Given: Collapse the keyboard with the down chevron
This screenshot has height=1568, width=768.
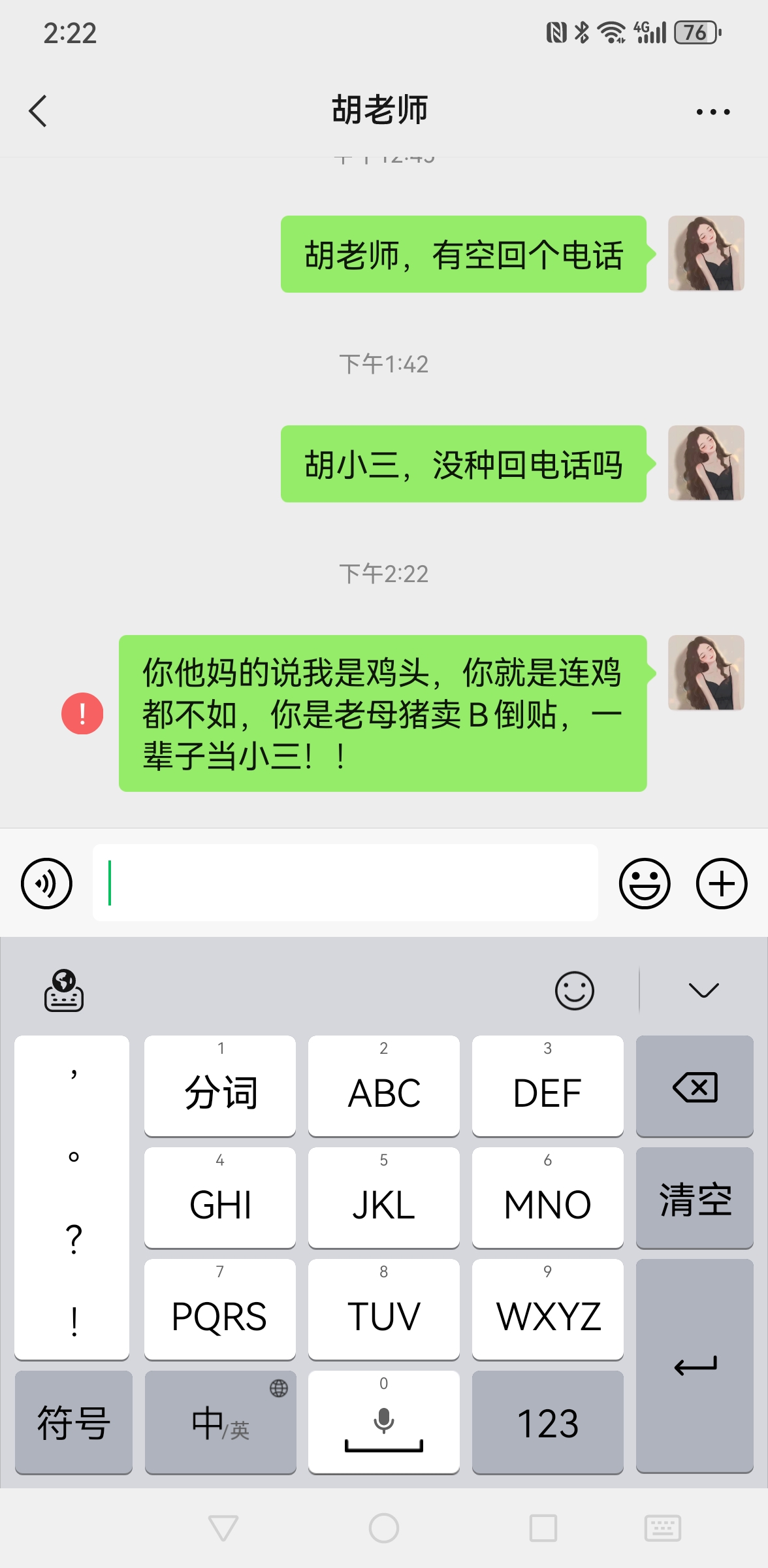Looking at the screenshot, I should (703, 990).
